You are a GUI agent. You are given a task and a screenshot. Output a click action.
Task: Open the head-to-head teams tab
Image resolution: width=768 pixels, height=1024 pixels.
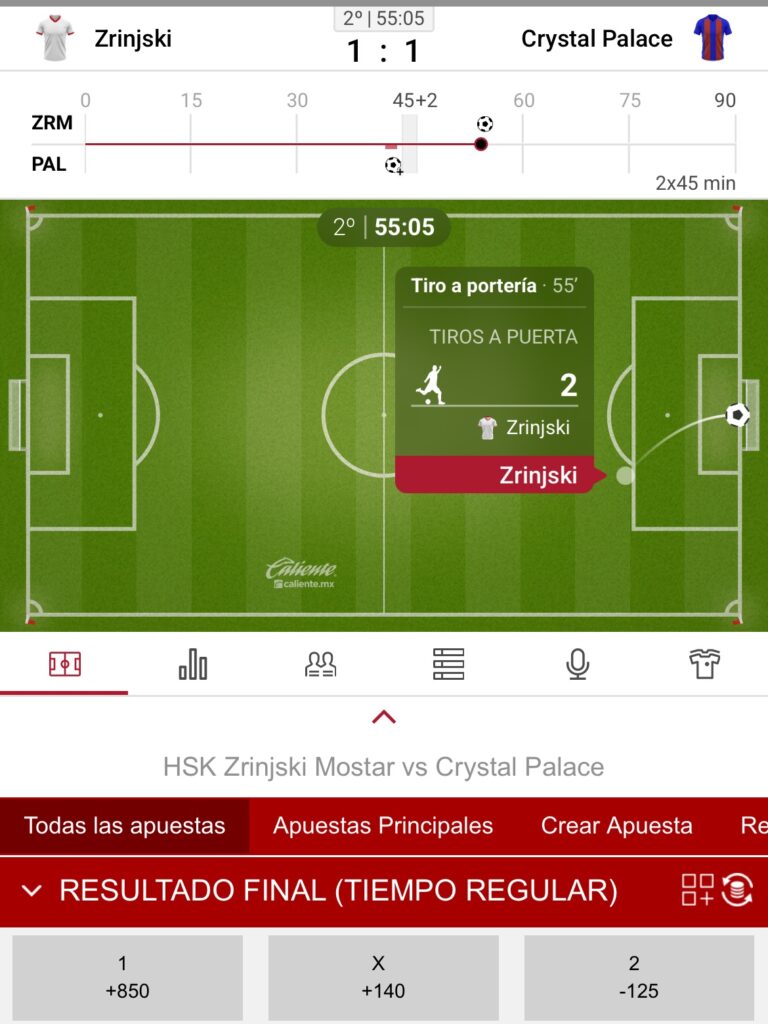(320, 664)
